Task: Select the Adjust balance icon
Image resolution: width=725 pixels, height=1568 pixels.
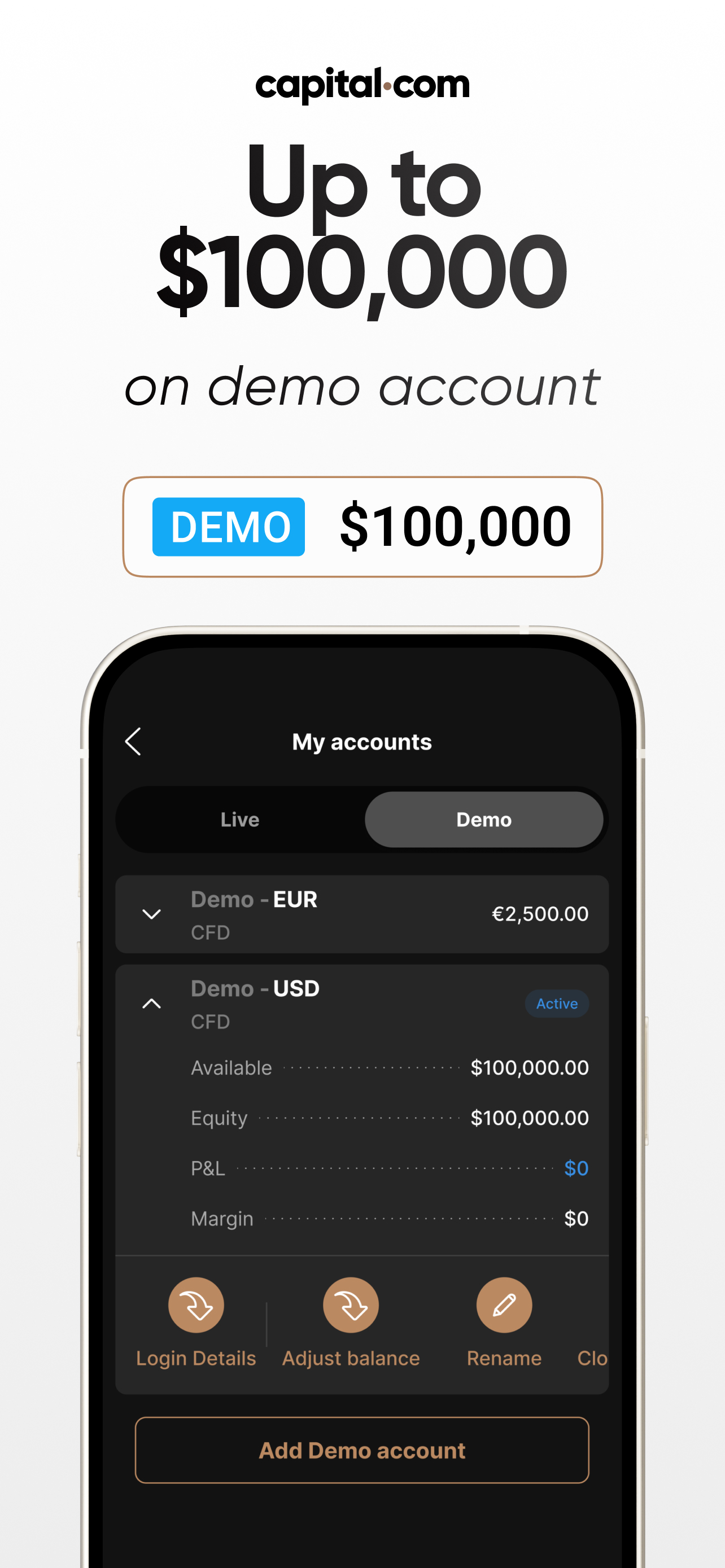Action: (x=351, y=1304)
